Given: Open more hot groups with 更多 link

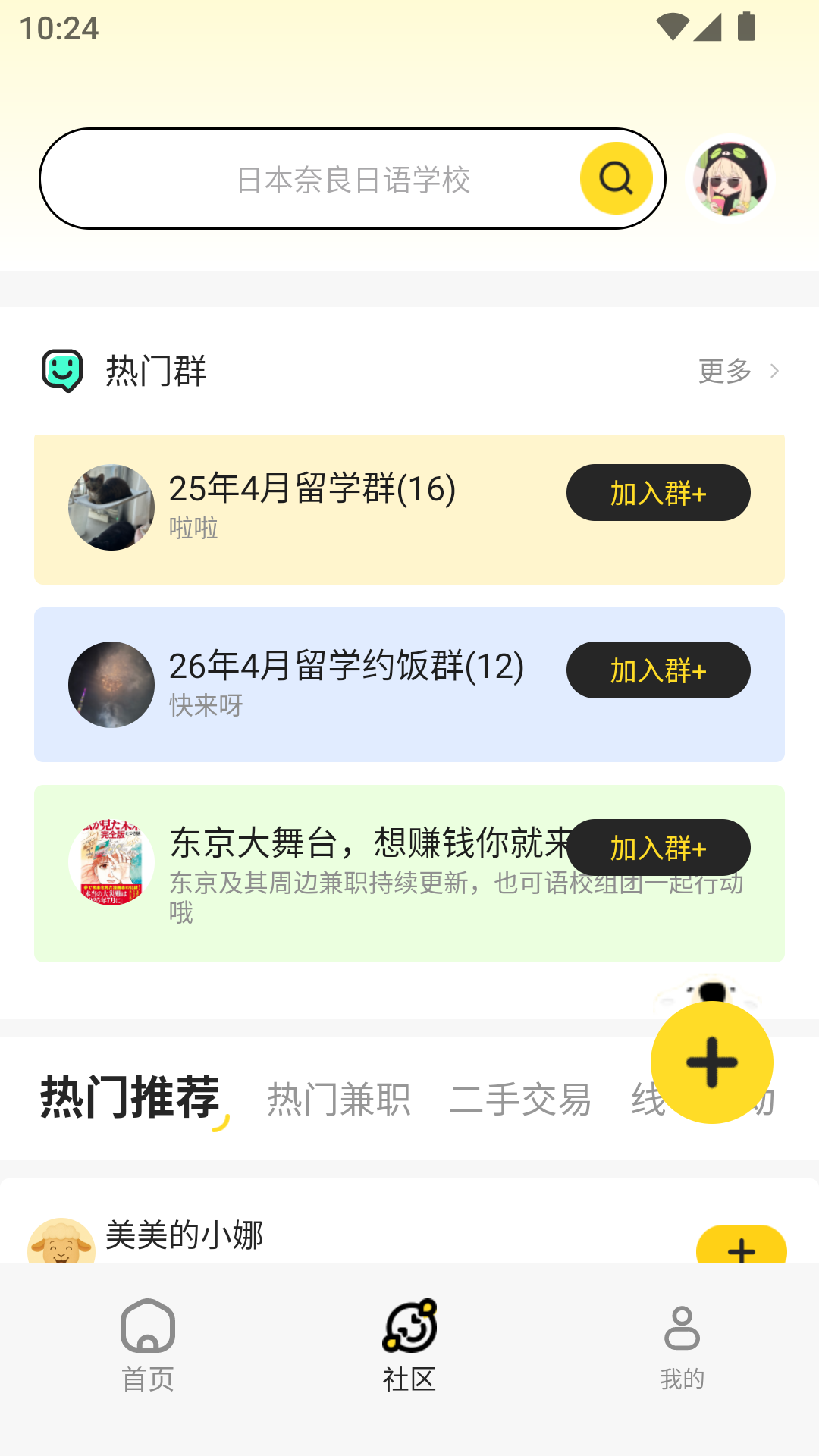Looking at the screenshot, I should [x=723, y=372].
